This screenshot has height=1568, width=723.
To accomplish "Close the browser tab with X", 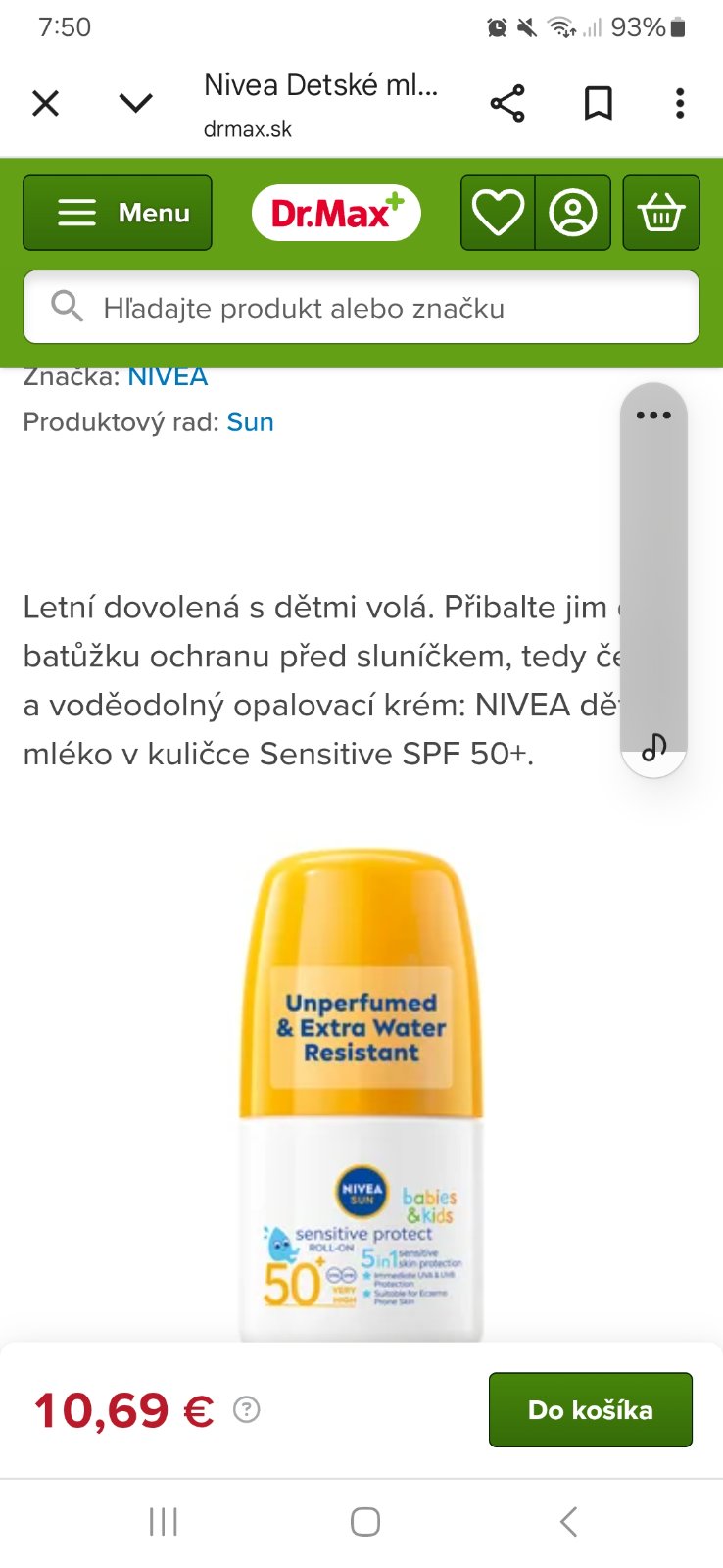I will pyautogui.click(x=46, y=103).
